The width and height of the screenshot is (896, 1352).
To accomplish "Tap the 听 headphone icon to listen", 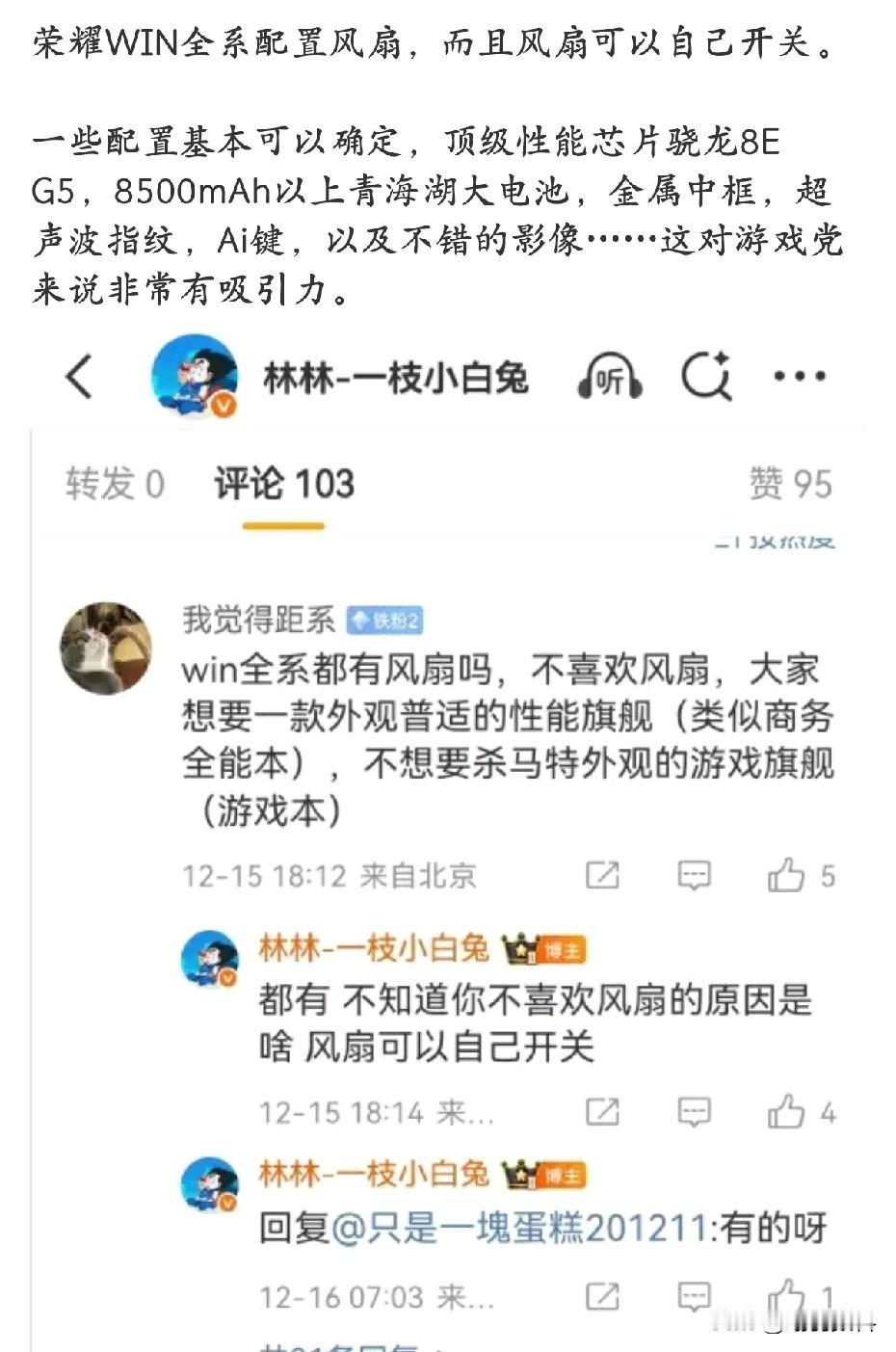I will click(x=610, y=376).
